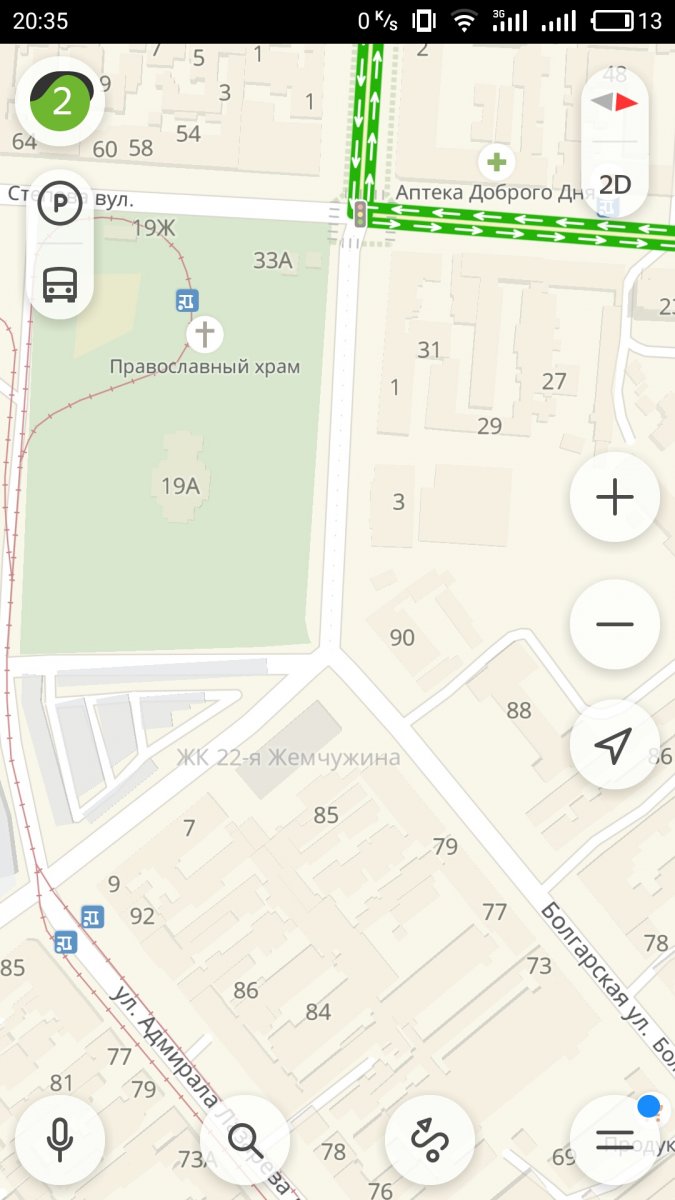Tap the bus stop marker near Православный храм

[x=187, y=300]
